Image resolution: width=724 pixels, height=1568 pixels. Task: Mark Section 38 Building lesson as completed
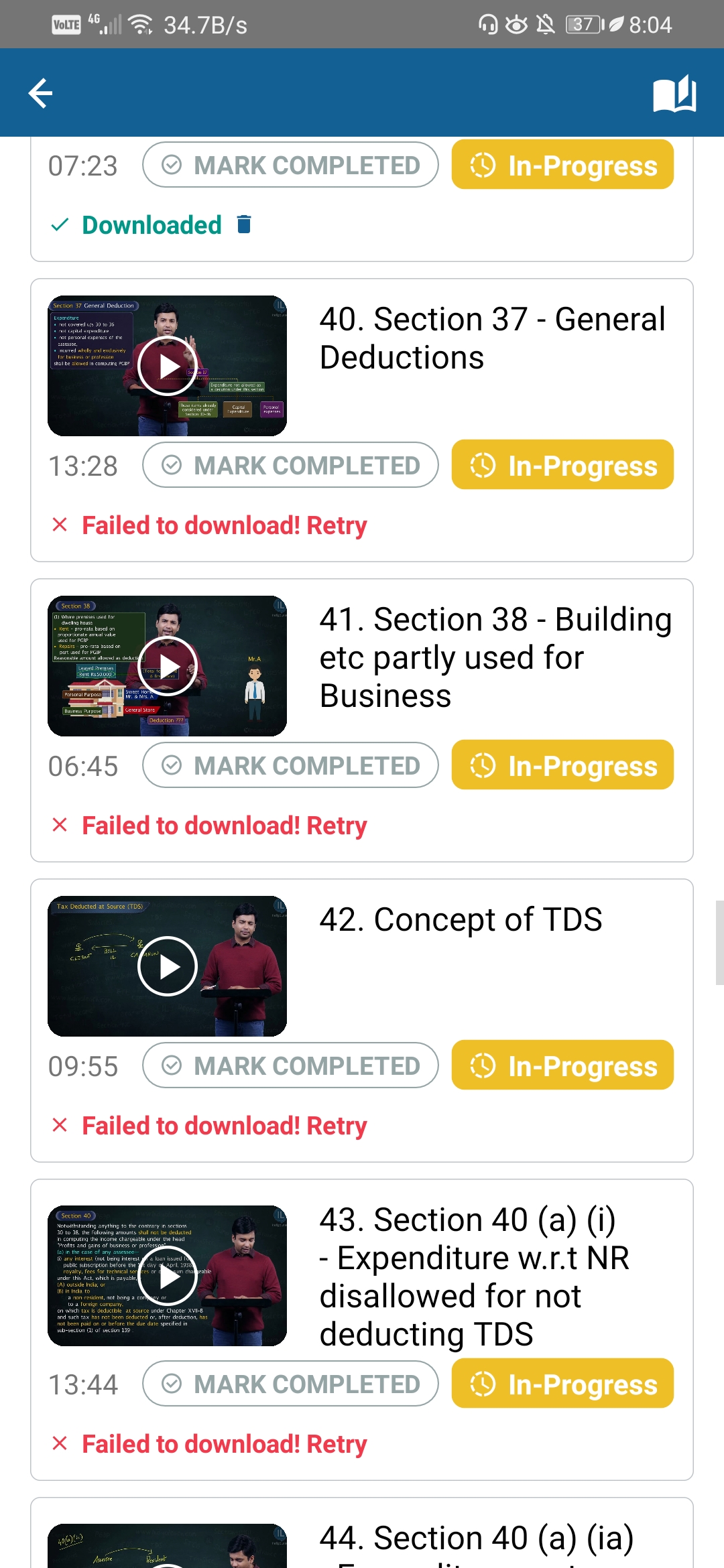point(290,765)
